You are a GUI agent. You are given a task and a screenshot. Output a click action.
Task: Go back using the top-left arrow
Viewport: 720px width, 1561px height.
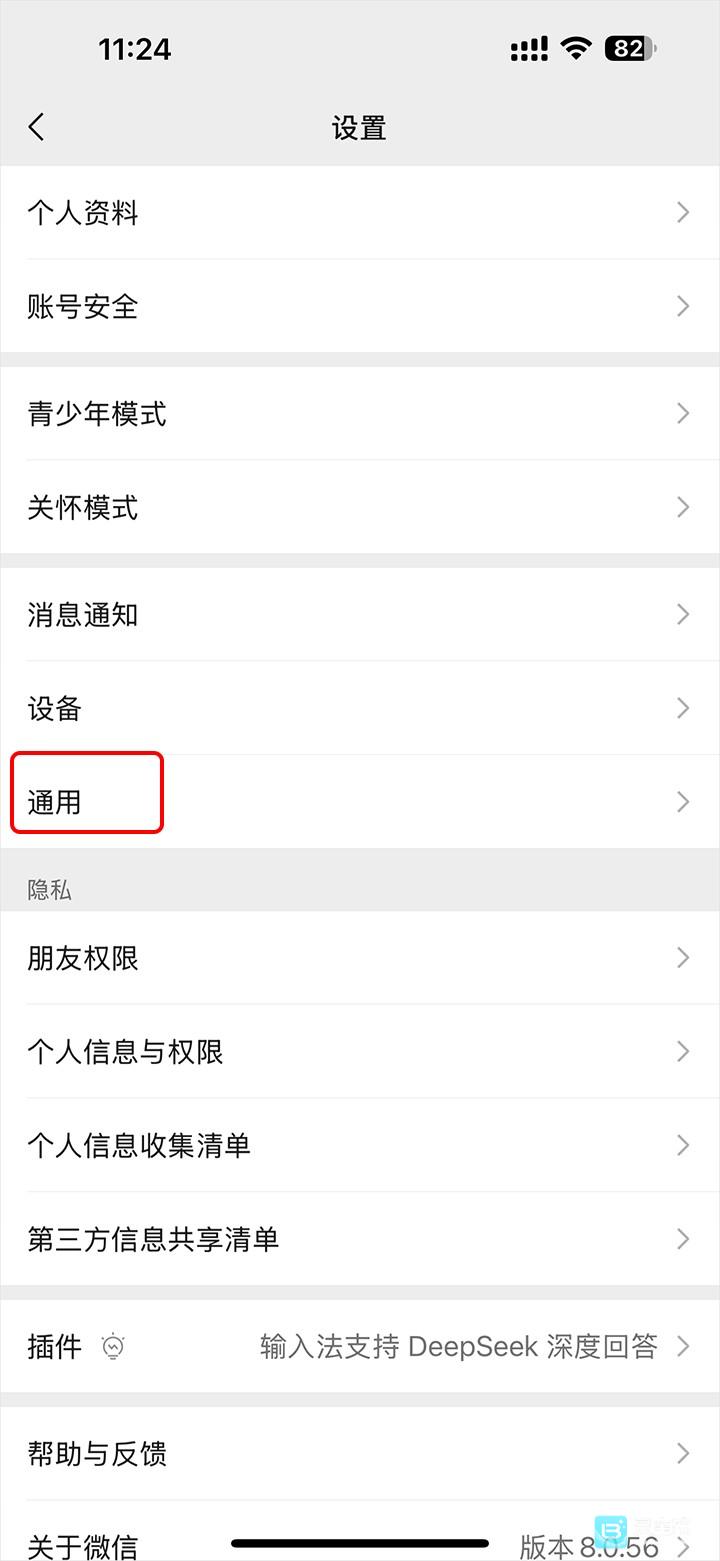click(x=37, y=127)
